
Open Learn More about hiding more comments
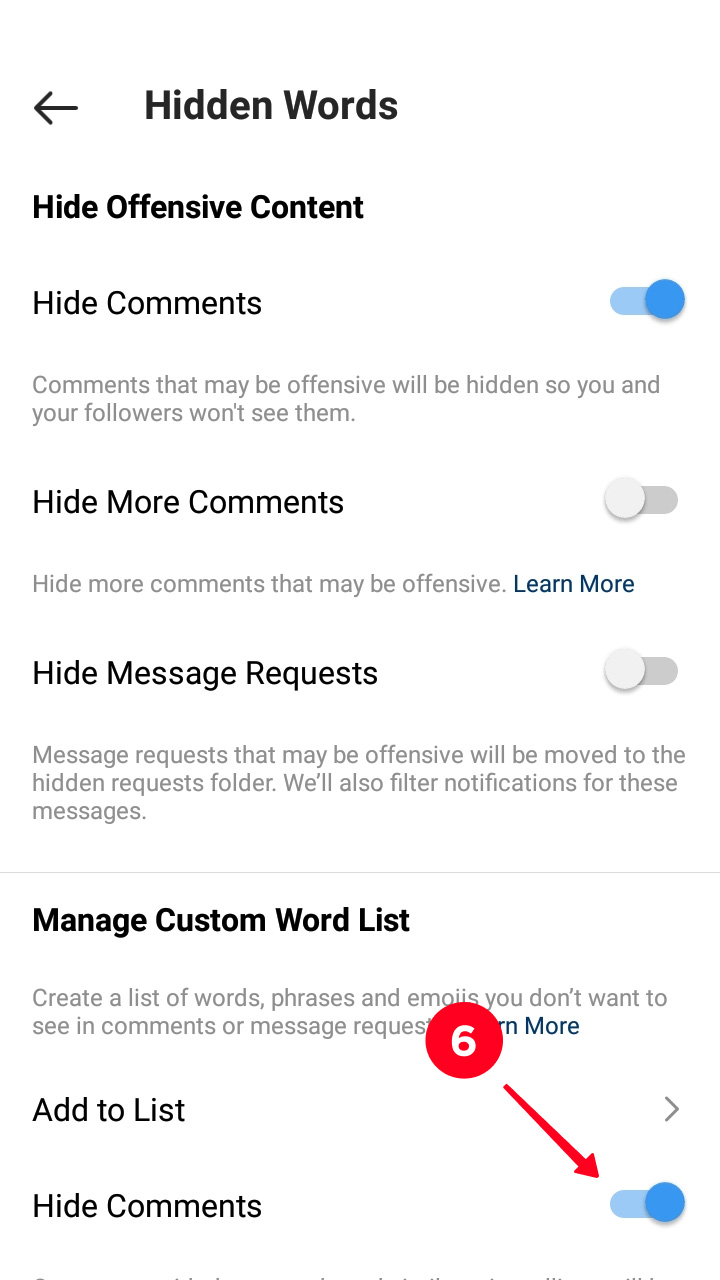[x=574, y=584]
